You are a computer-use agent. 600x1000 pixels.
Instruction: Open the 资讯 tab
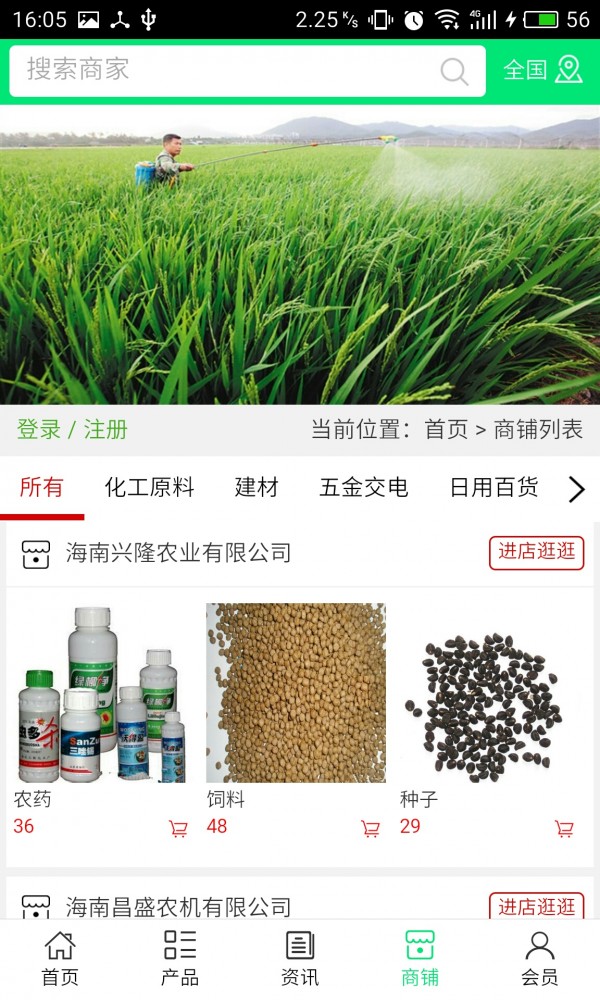[300, 958]
